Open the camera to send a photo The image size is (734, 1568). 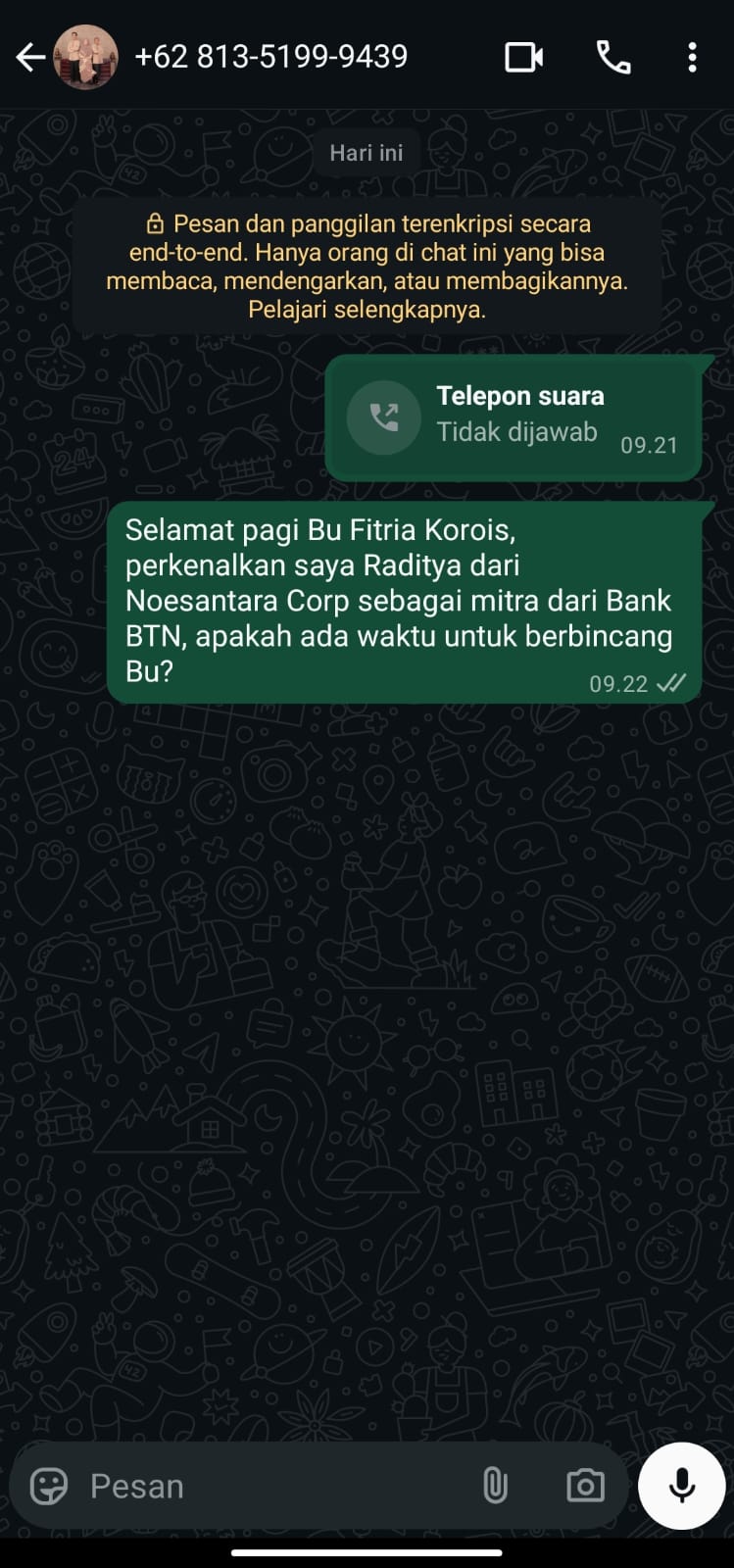point(584,1486)
